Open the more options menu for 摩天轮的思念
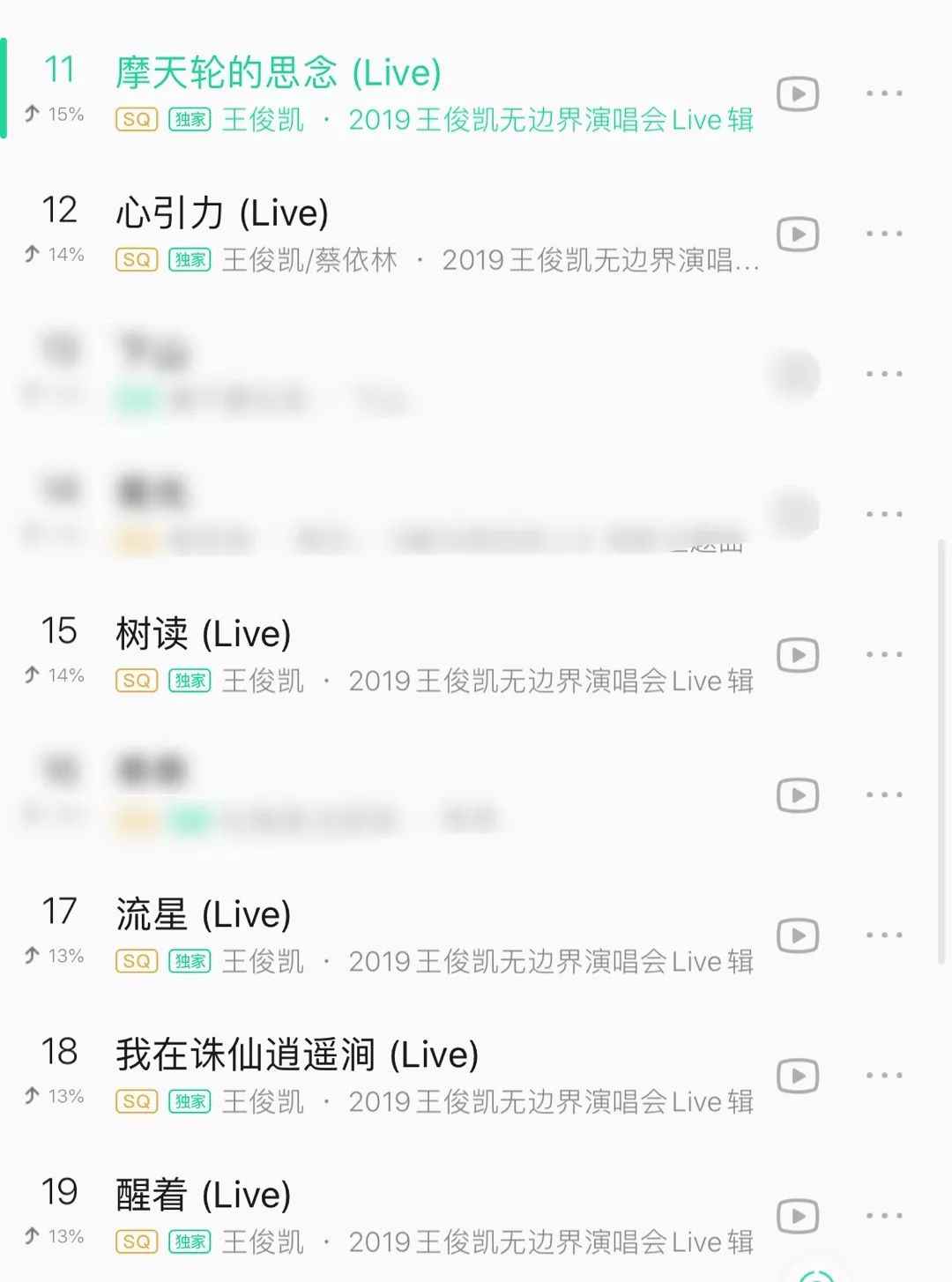The width and height of the screenshot is (952, 1282). click(x=884, y=93)
